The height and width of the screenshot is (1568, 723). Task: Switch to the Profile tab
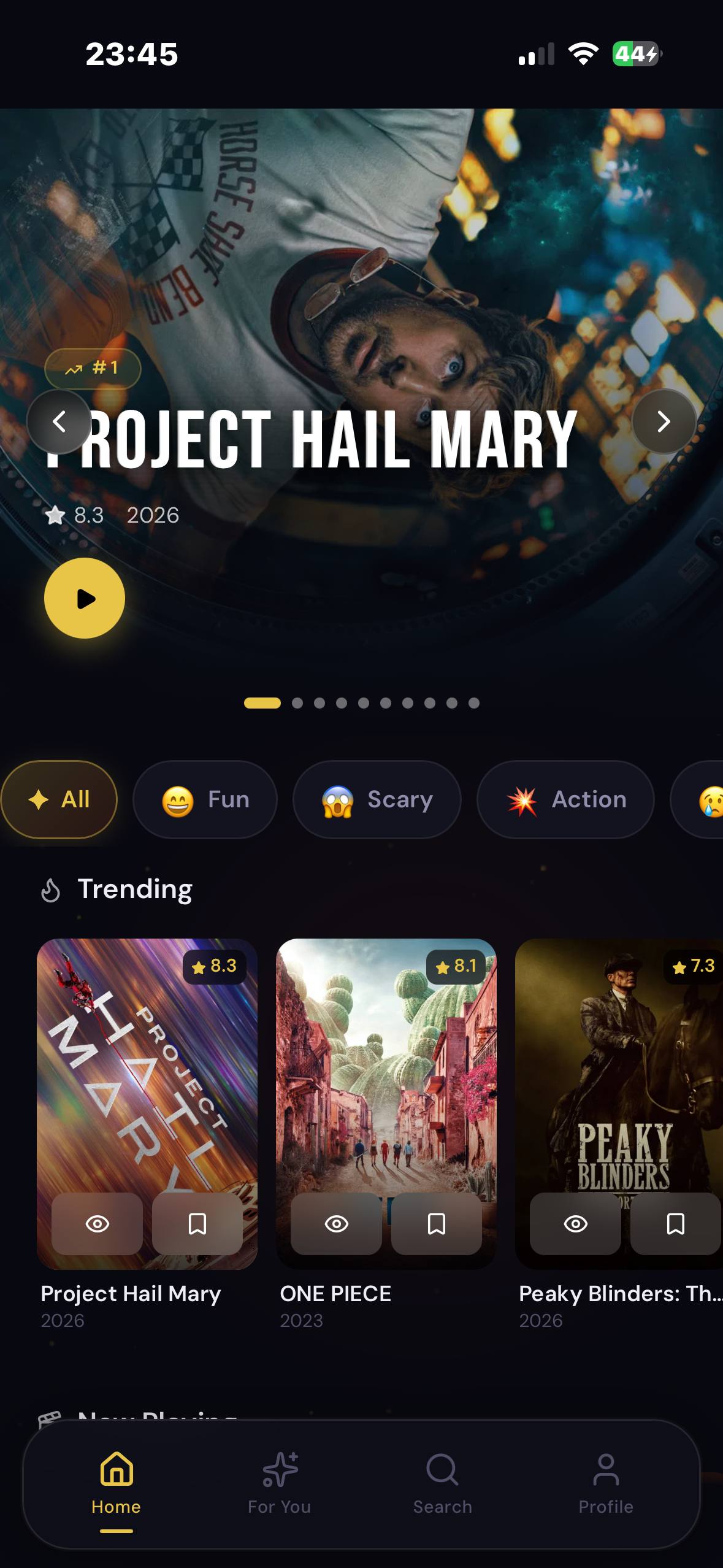coord(606,1483)
